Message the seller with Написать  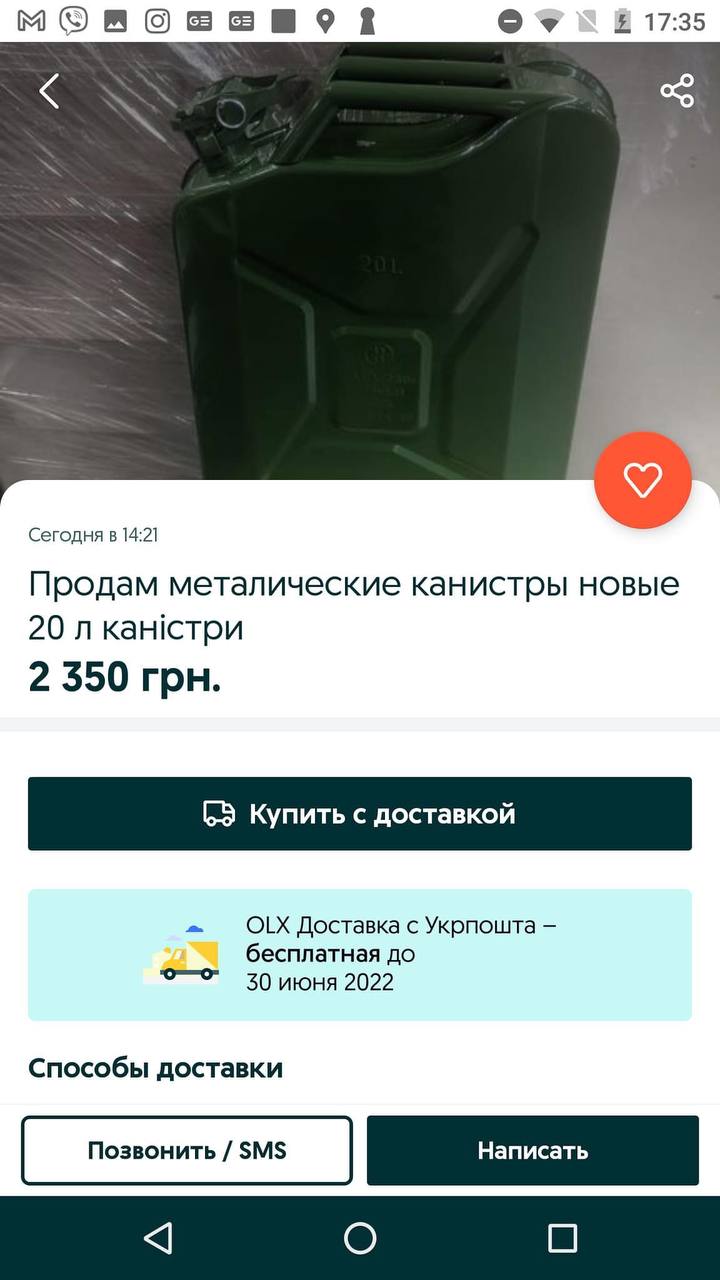pyautogui.click(x=532, y=1151)
